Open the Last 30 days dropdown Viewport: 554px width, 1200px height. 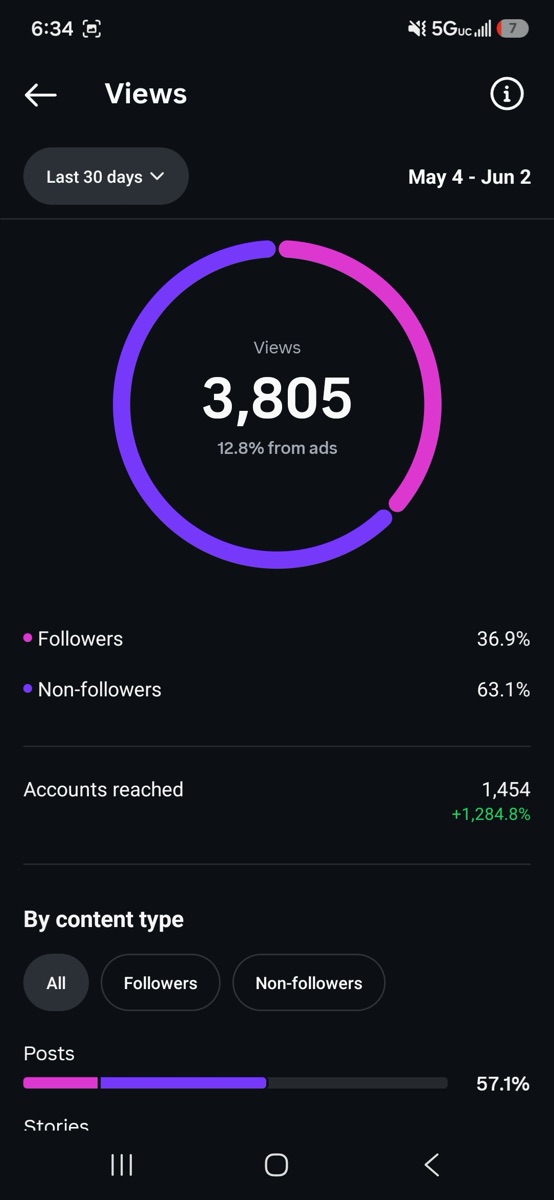pos(106,177)
